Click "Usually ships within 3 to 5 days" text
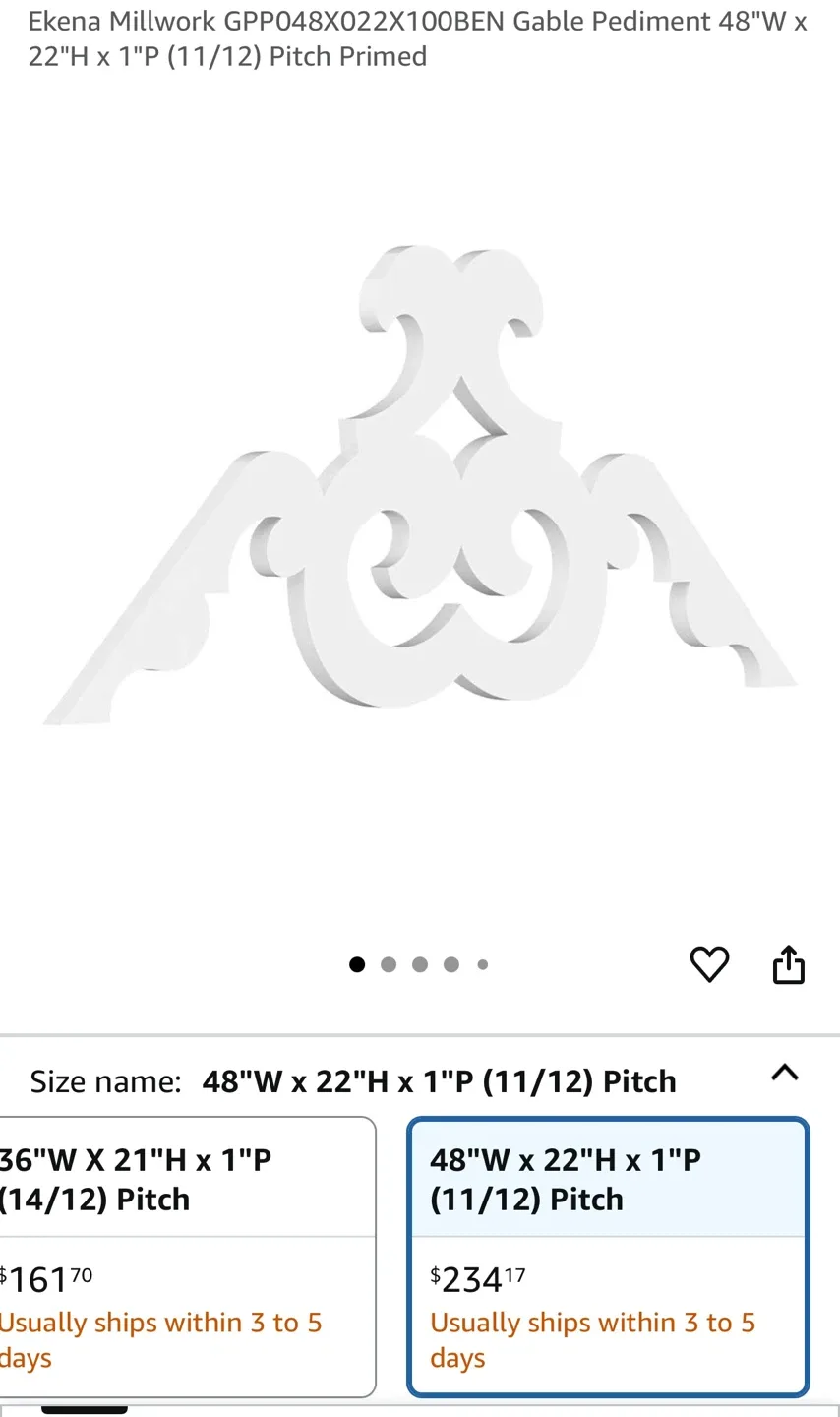This screenshot has width=840, height=1417. tap(593, 1339)
